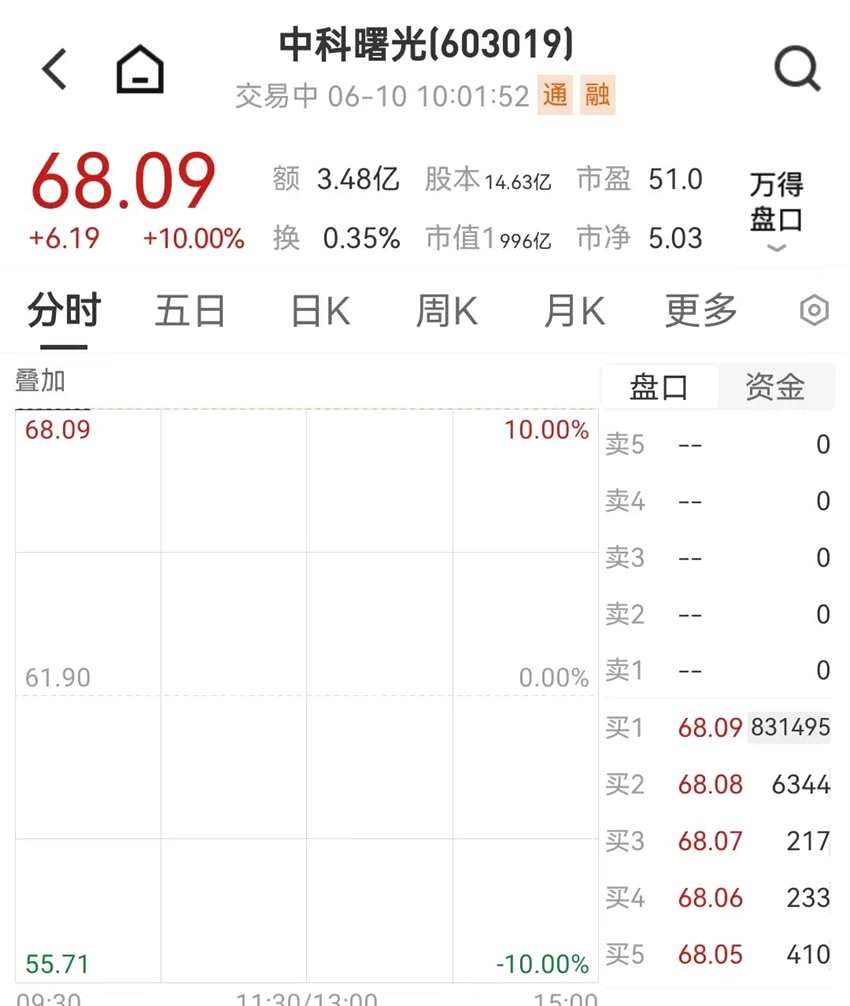
Task: Tap the 叠加 overlay option
Action: (40, 381)
